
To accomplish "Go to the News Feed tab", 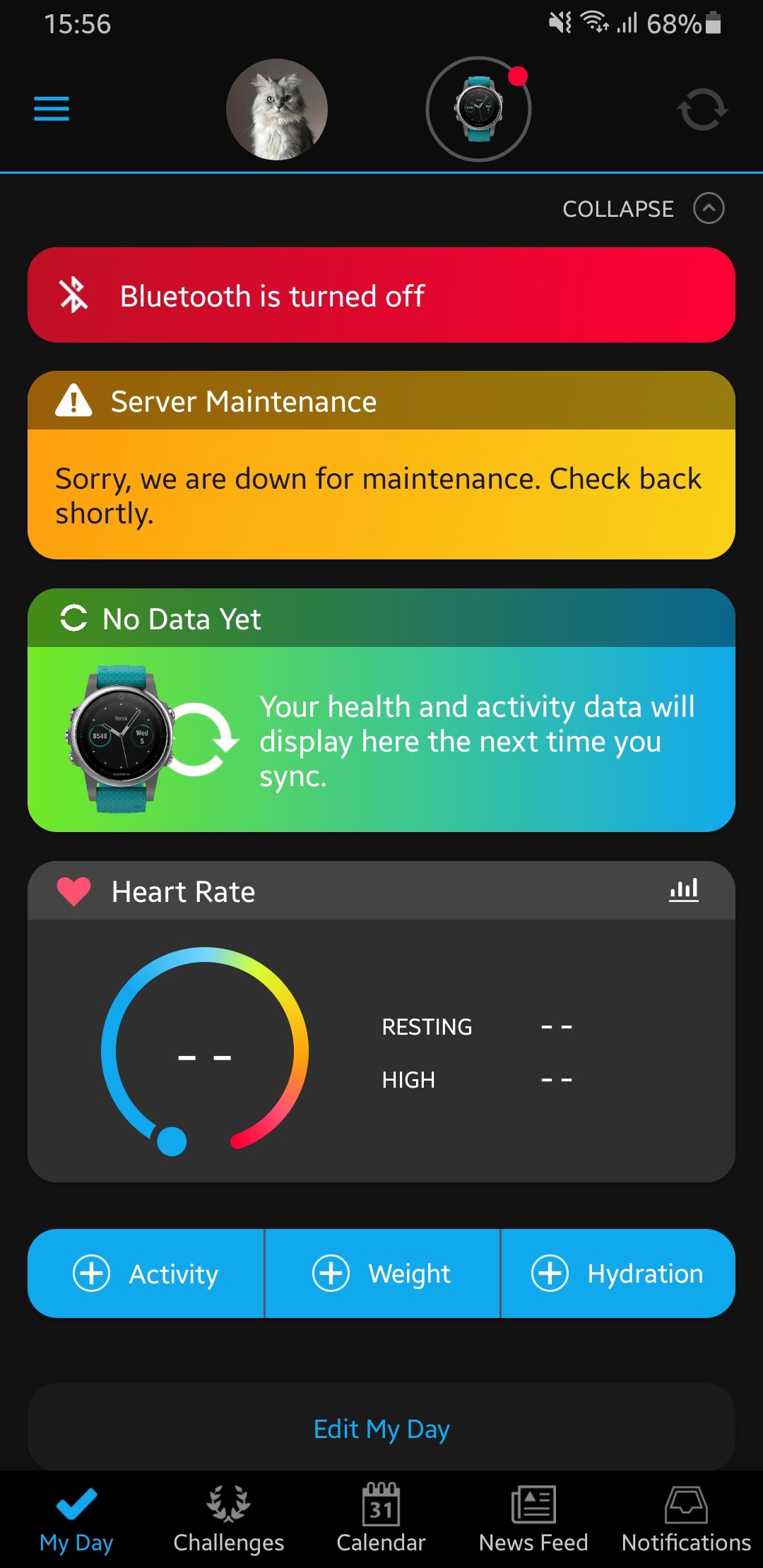I will (533, 1519).
